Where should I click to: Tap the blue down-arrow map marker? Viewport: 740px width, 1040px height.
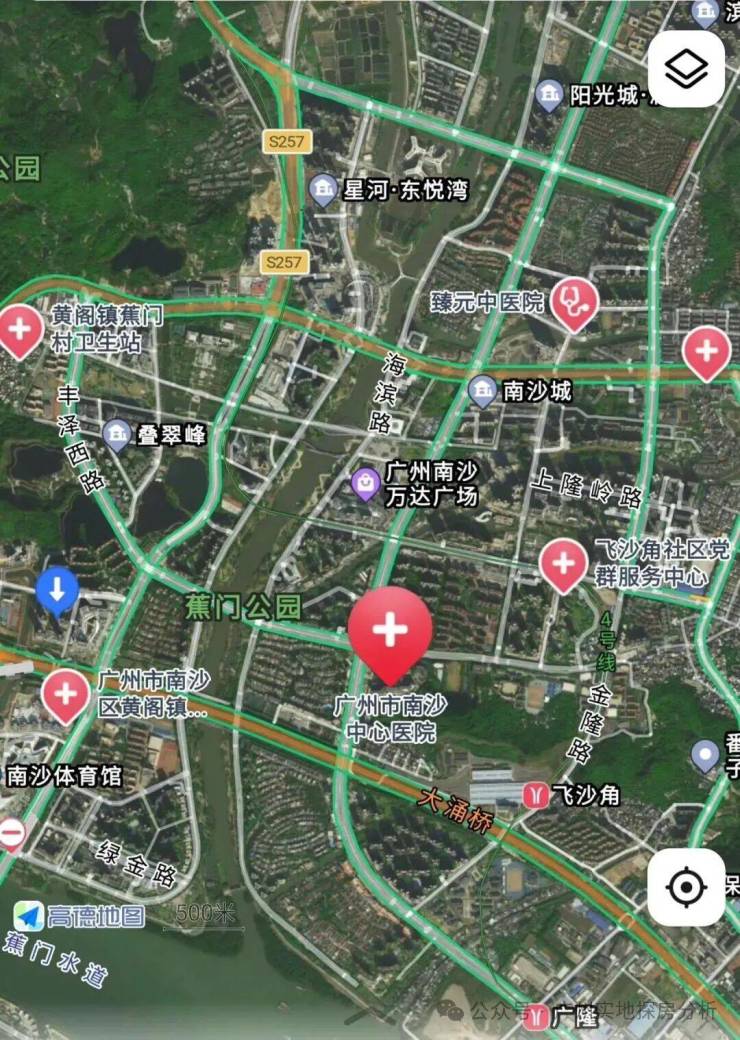point(57,591)
